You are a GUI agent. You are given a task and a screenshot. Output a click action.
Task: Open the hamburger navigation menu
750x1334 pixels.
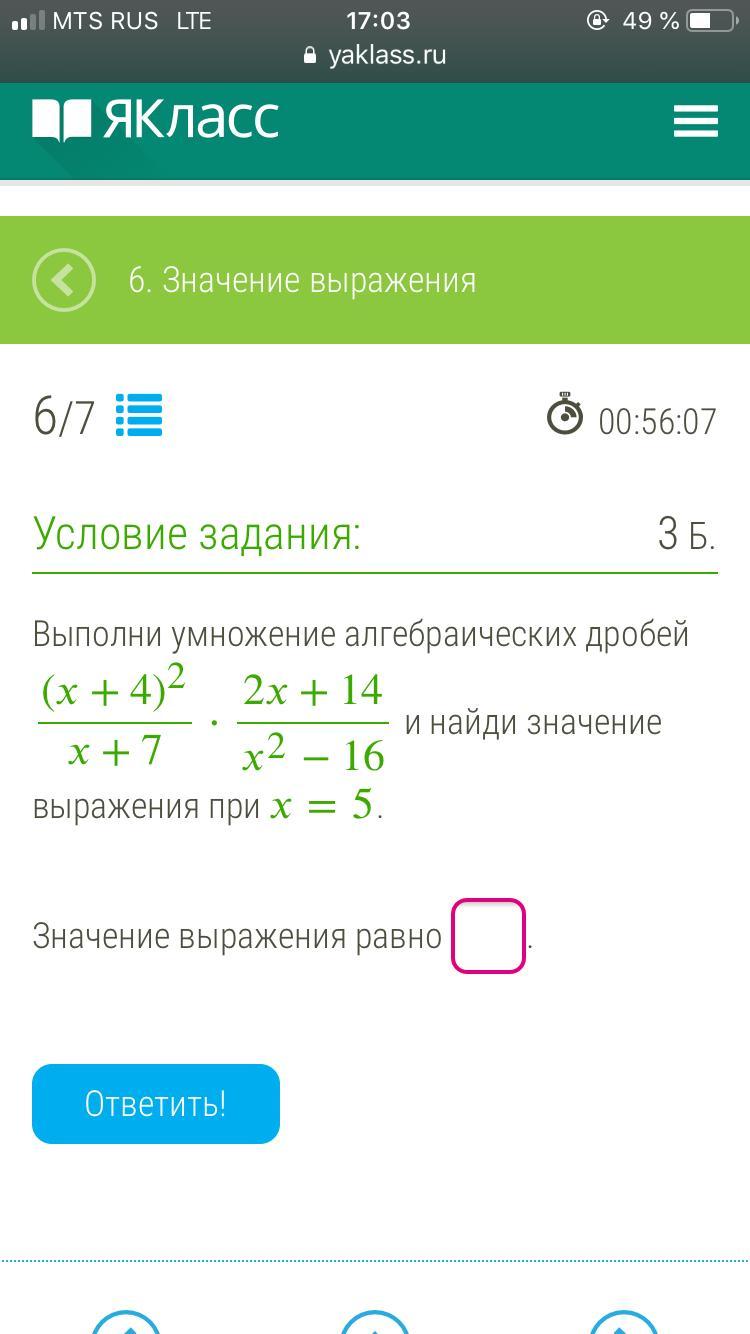pyautogui.click(x=695, y=121)
